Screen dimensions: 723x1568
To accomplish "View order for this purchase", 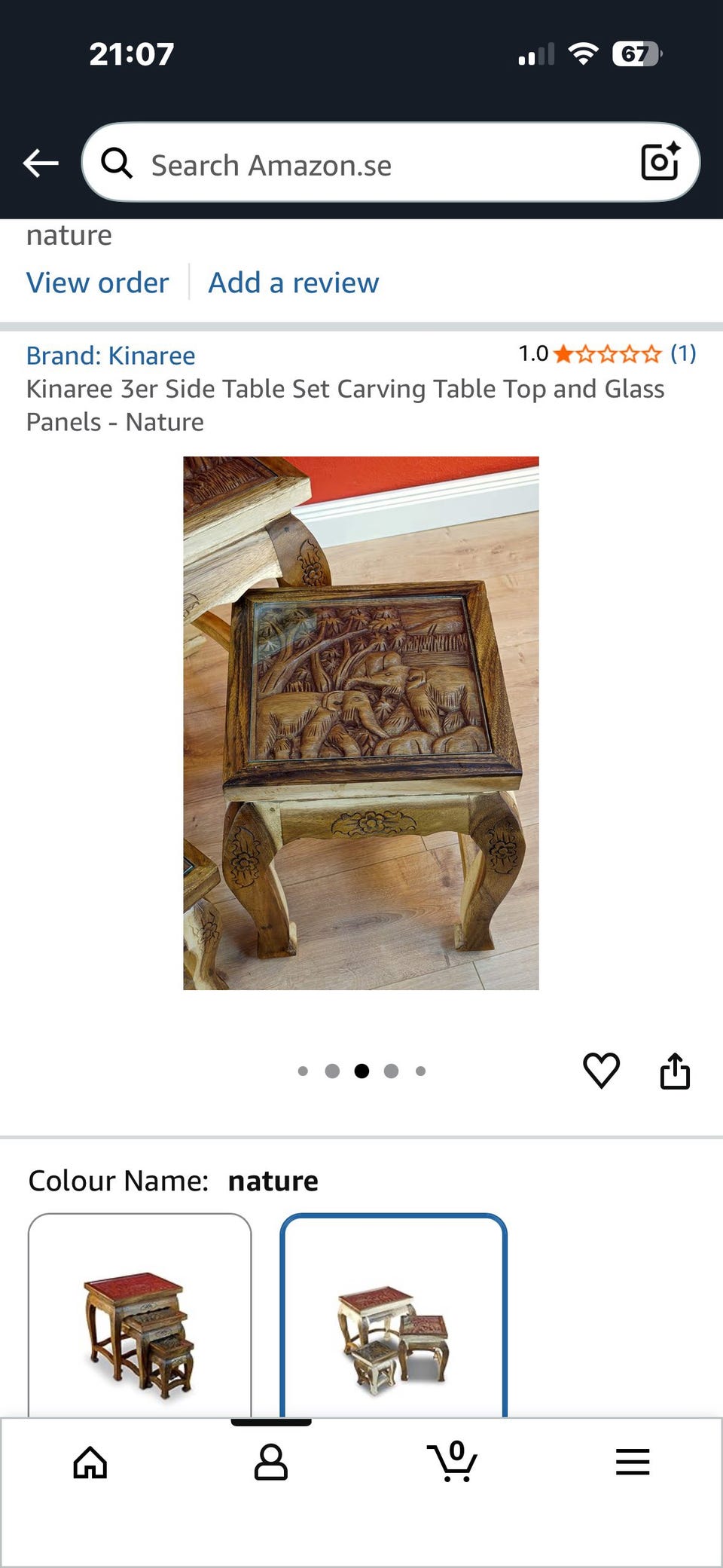I will [96, 283].
